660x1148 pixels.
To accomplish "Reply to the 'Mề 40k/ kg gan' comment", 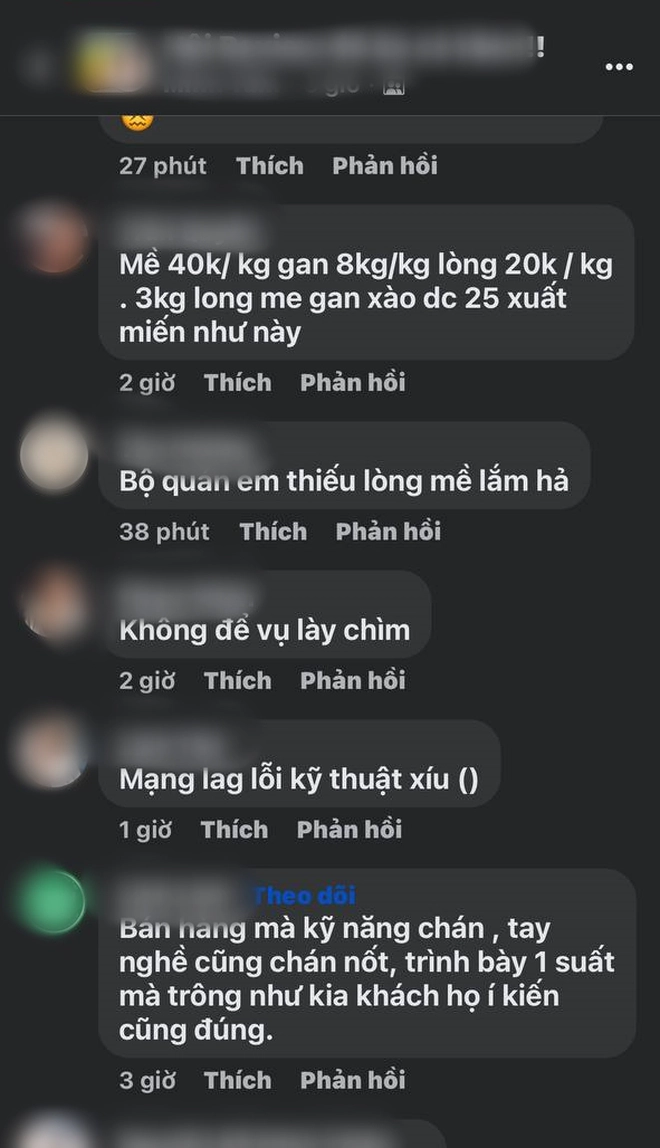I will (x=352, y=382).
